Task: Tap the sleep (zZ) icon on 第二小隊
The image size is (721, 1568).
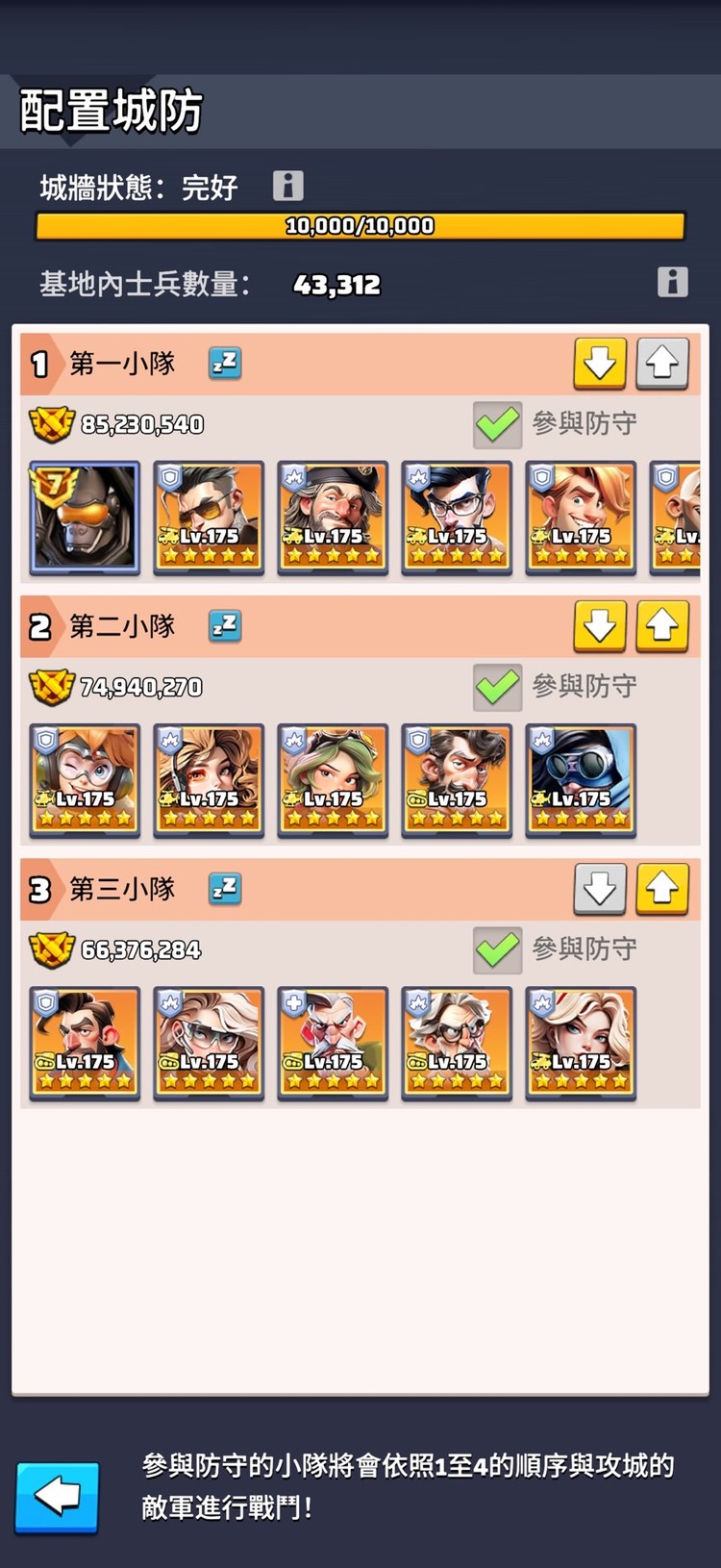Action: tap(224, 626)
